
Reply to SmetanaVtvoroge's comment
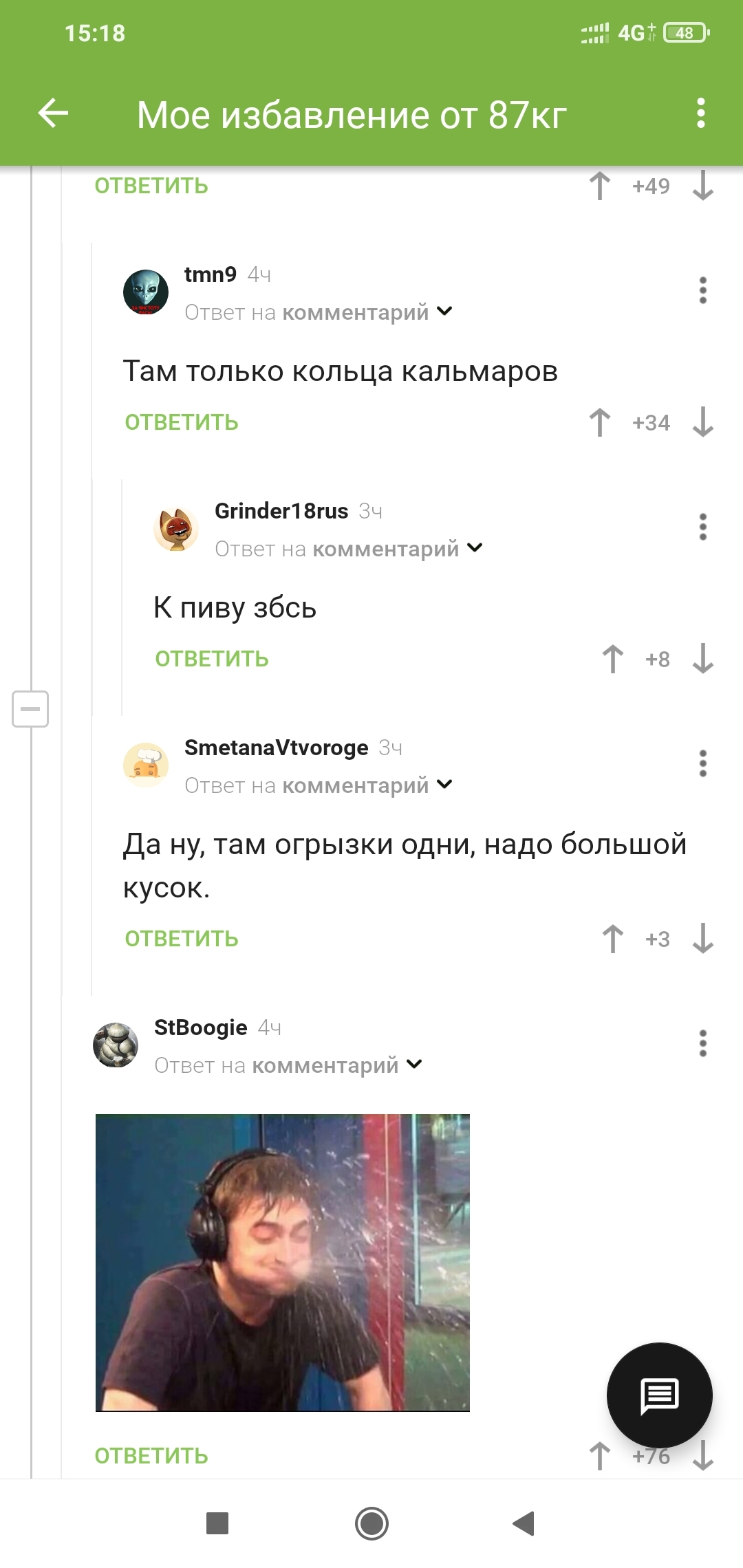click(181, 939)
